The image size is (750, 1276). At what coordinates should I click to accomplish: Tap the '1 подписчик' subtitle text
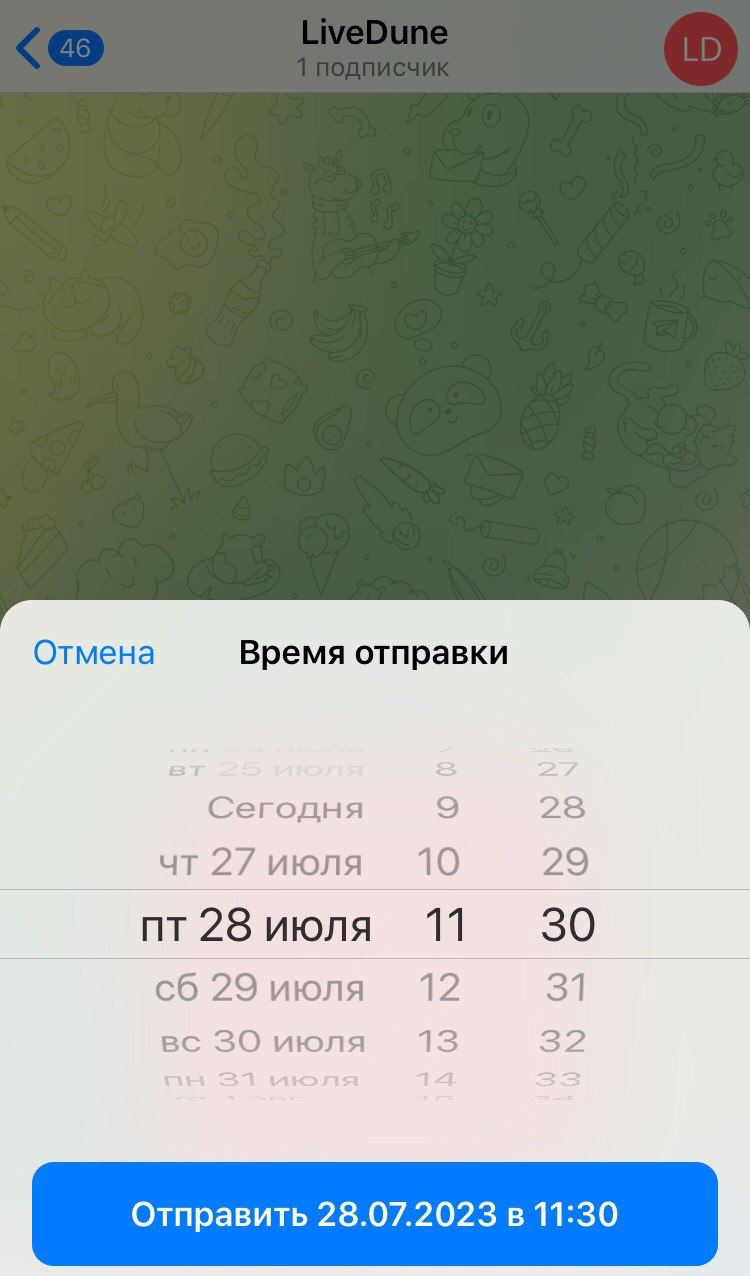coord(375,66)
